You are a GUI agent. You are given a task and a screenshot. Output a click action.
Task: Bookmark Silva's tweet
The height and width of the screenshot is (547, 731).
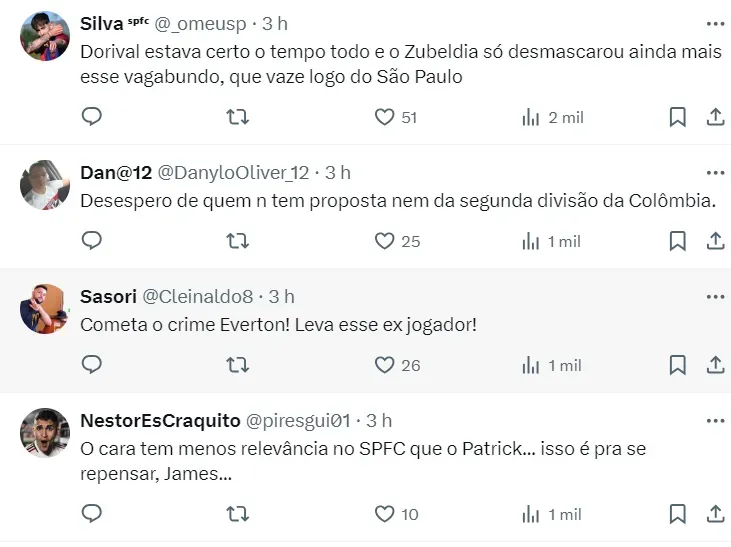pos(677,117)
